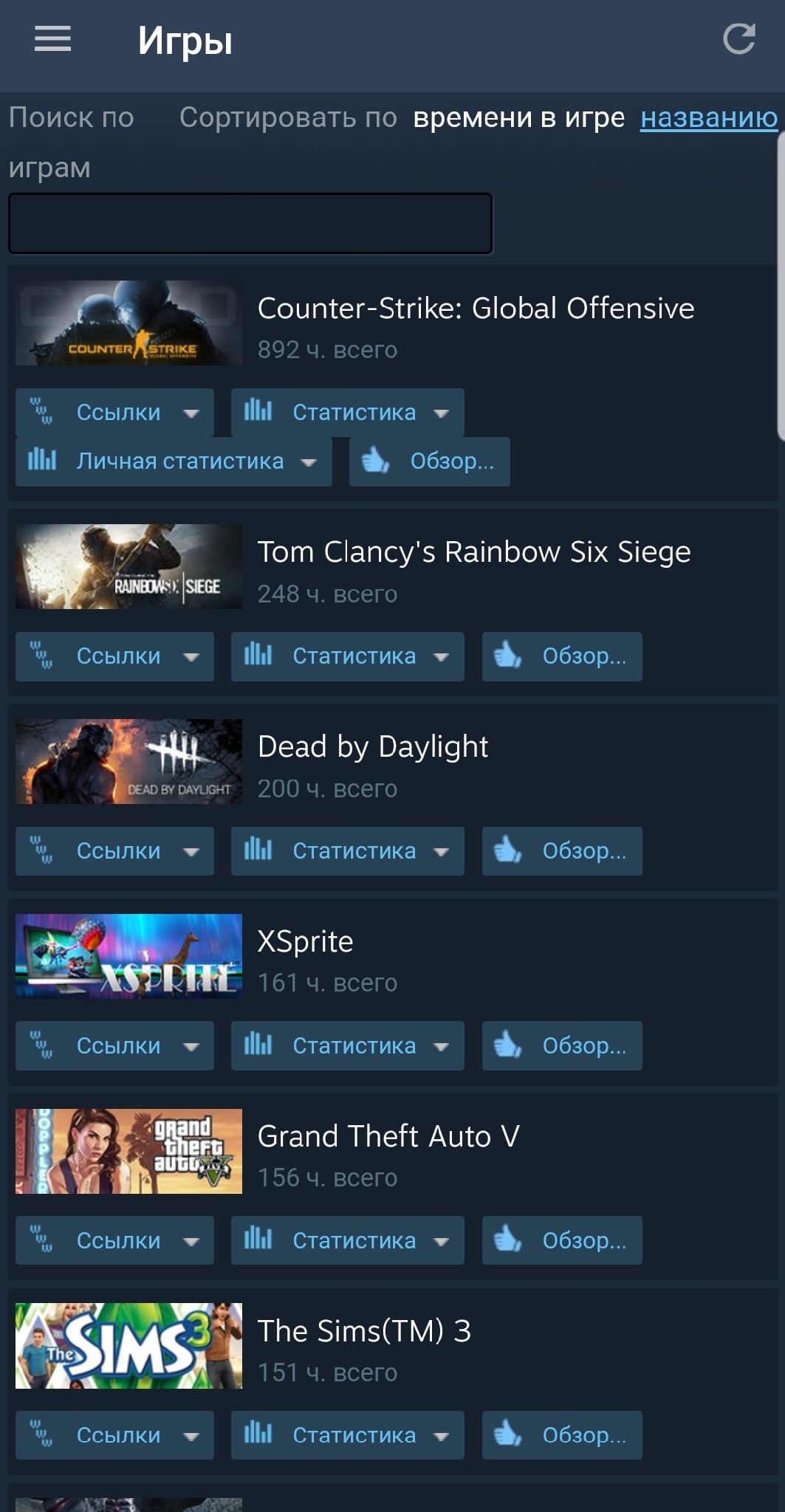Refresh the games page

coord(739,39)
